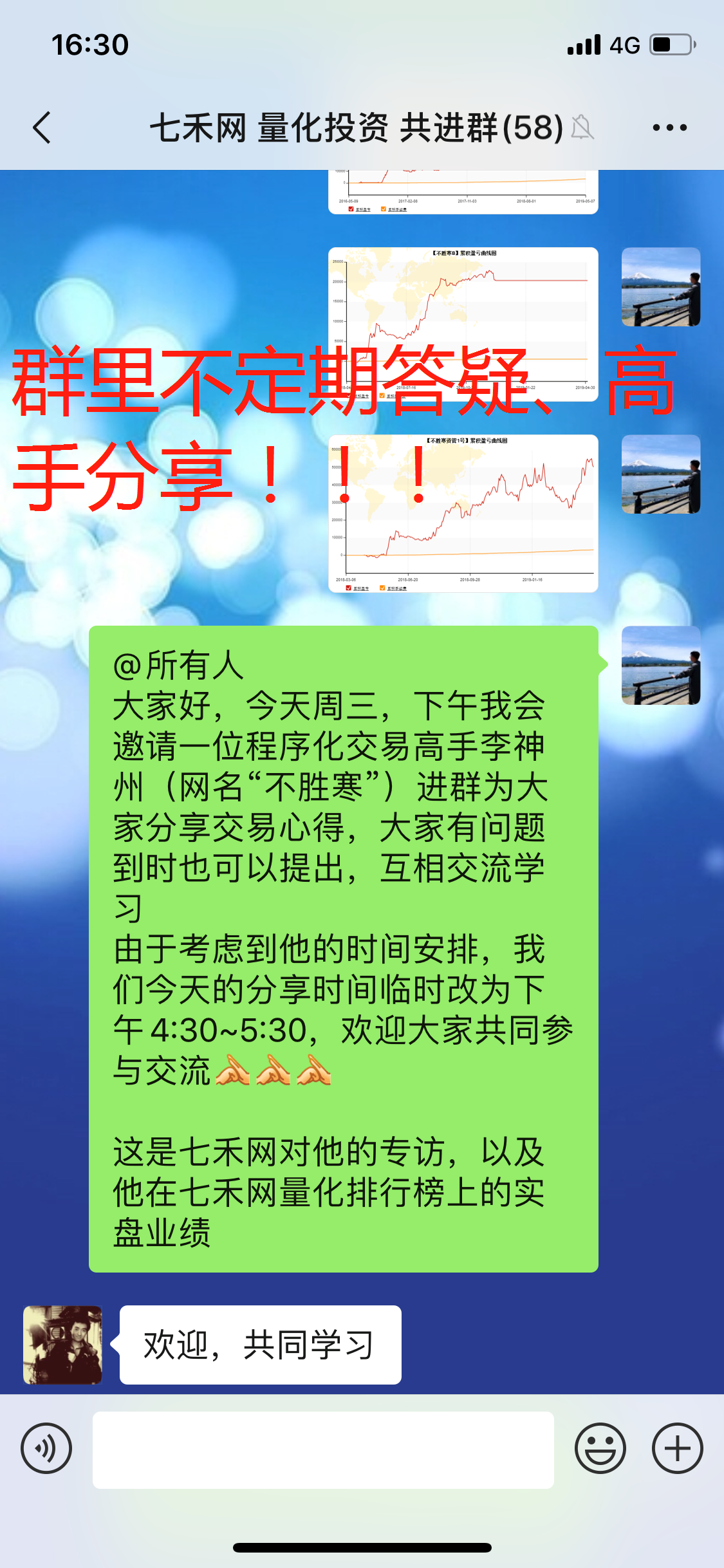Screen dimensions: 724x1568
Task: Tap the avatar next to the @所有人 message
Action: point(660,665)
